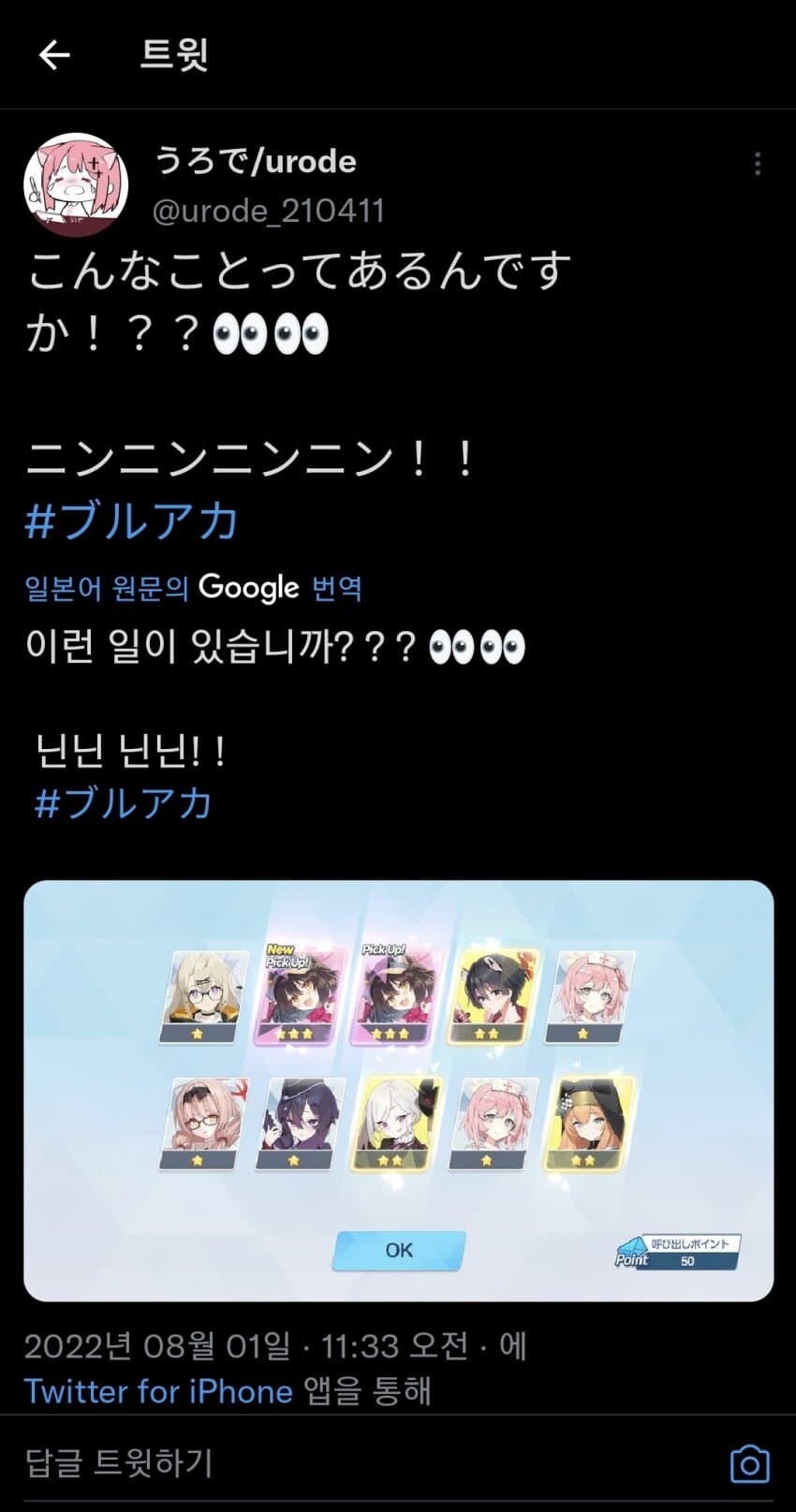Open urode's profile picture

click(x=75, y=184)
